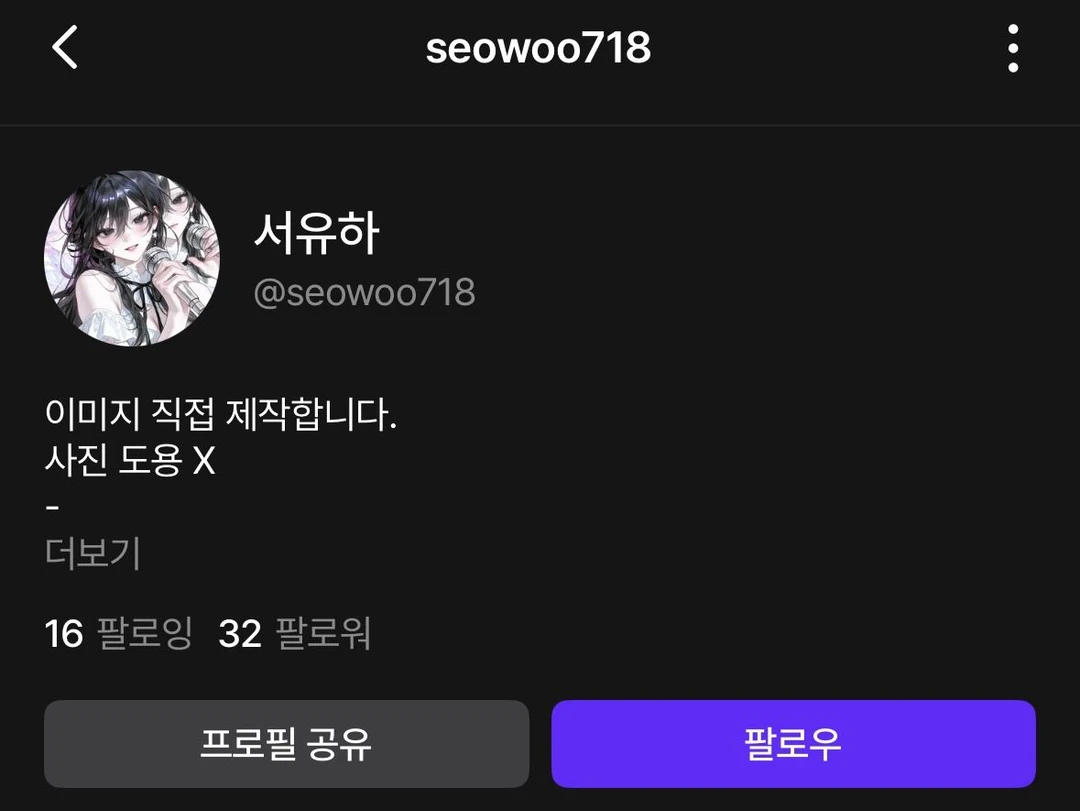
Task: Tap the 프로필 공유 button
Action: point(286,744)
